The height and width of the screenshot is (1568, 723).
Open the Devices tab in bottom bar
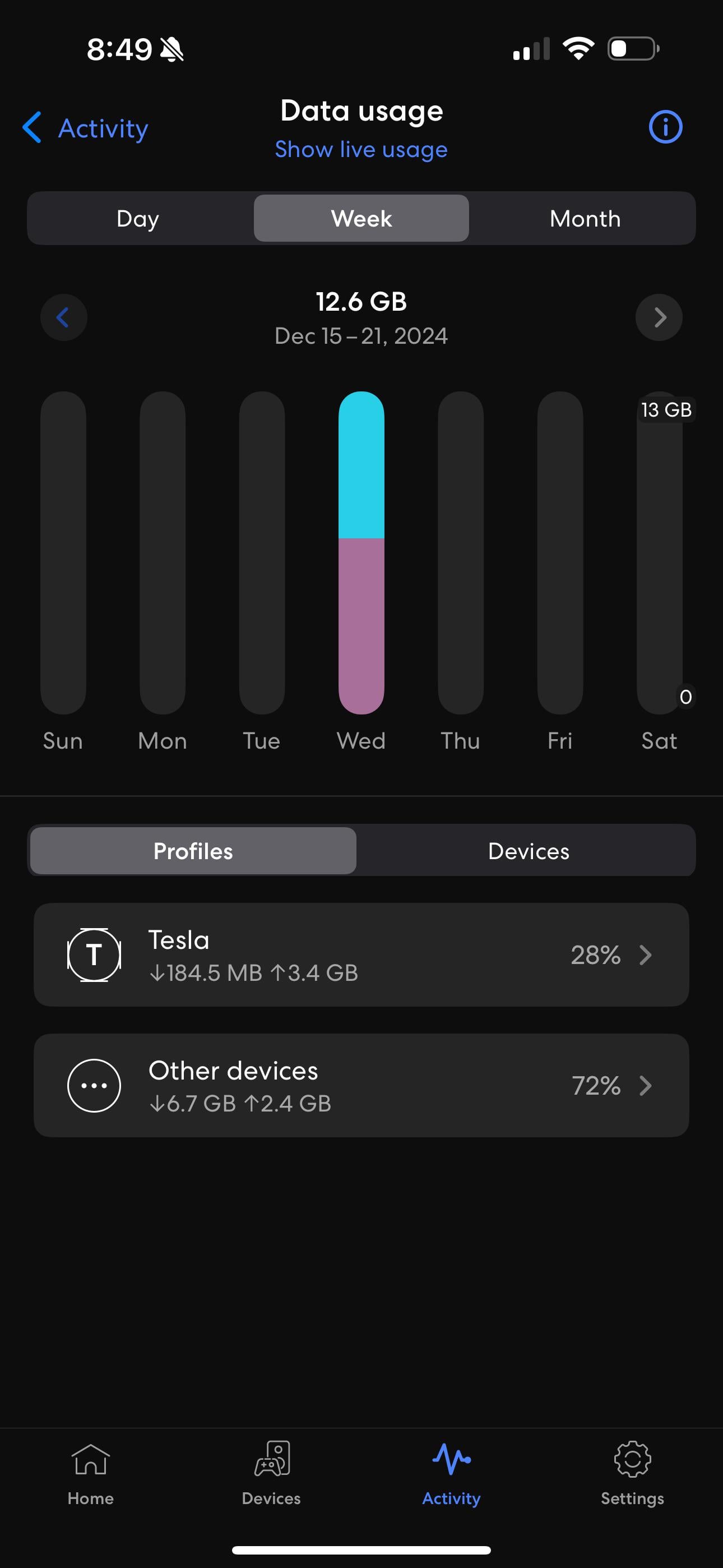[271, 1473]
